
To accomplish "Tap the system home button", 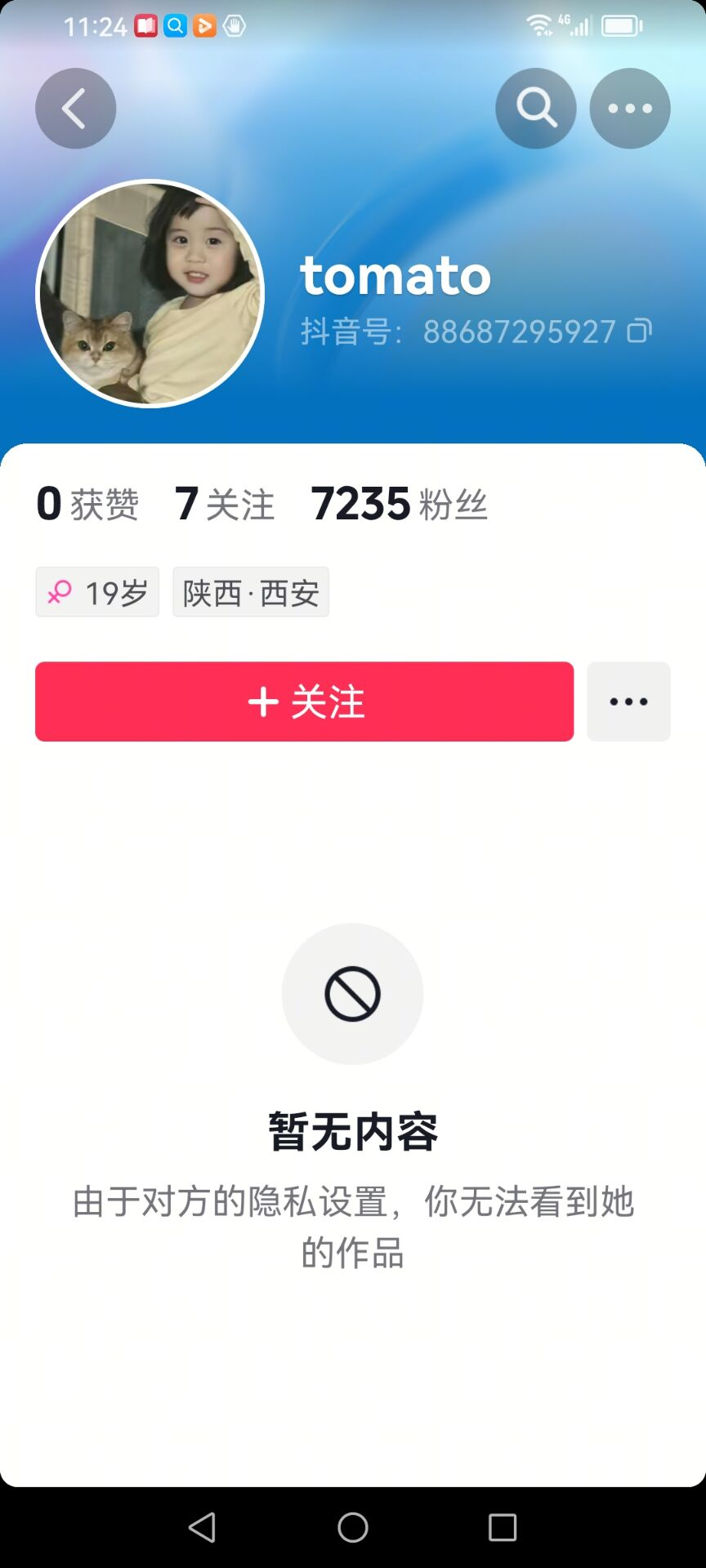I will [353, 1527].
